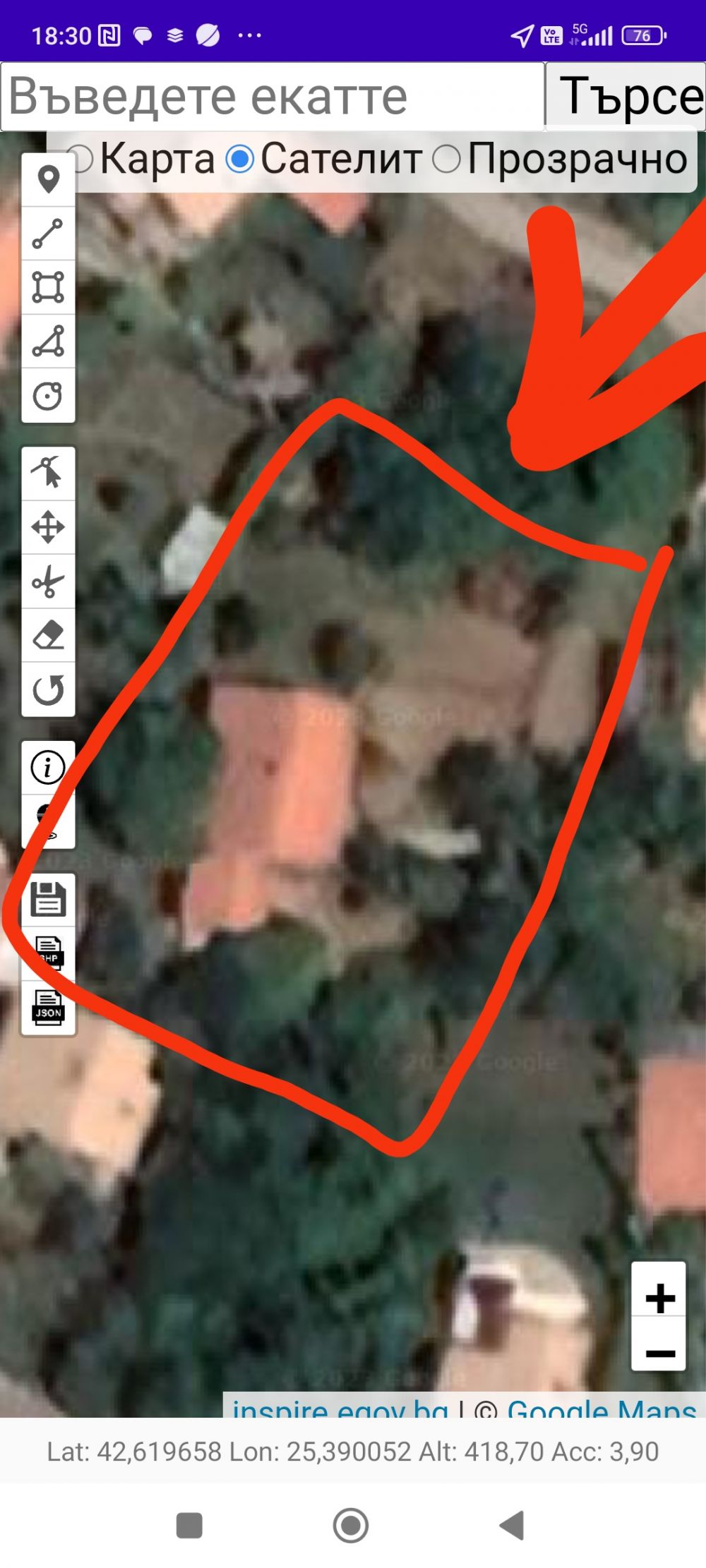This screenshot has height=1568, width=706.
Task: Save the drawing with the floppy icon
Action: 48,899
